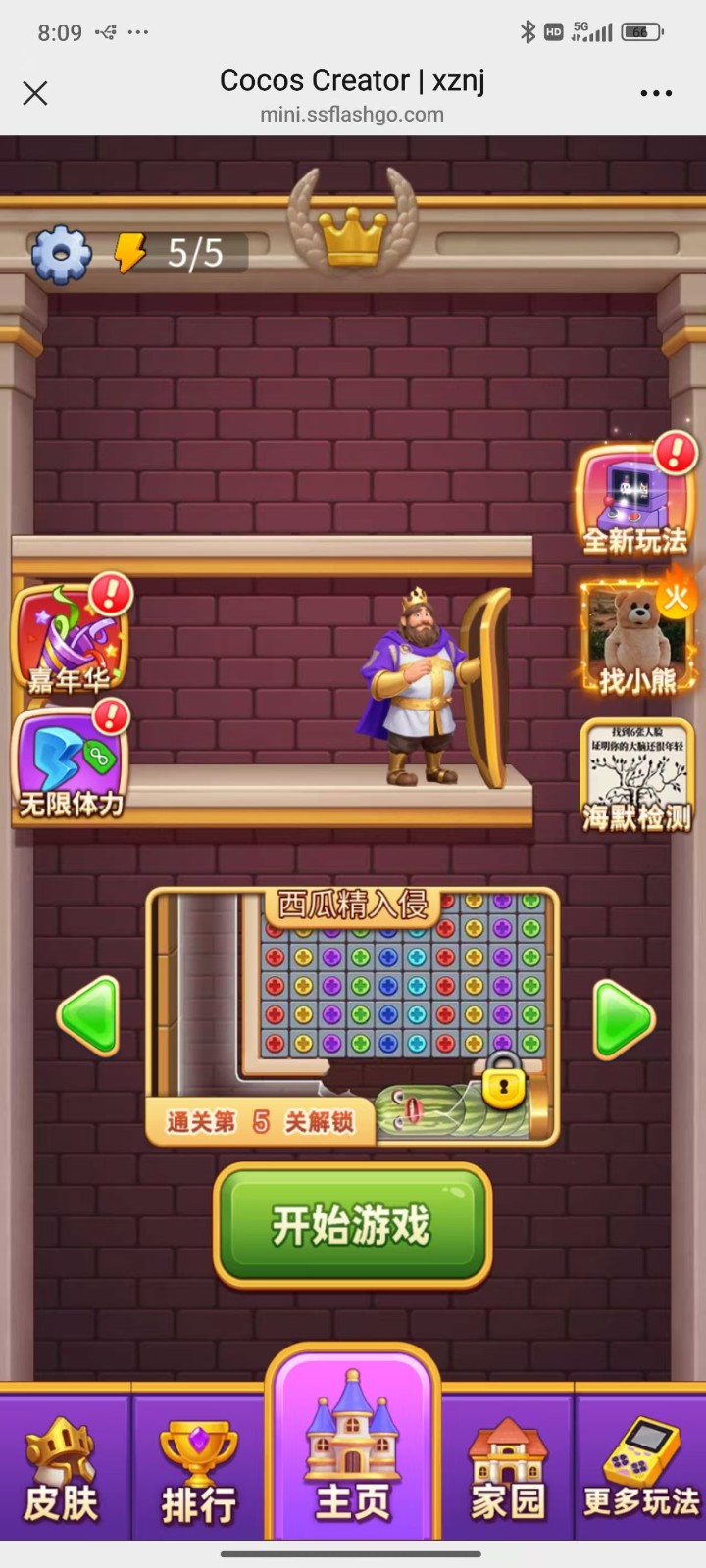Show next level with the right green arrow
Image resolution: width=706 pixels, height=1568 pixels.
[x=623, y=1019]
